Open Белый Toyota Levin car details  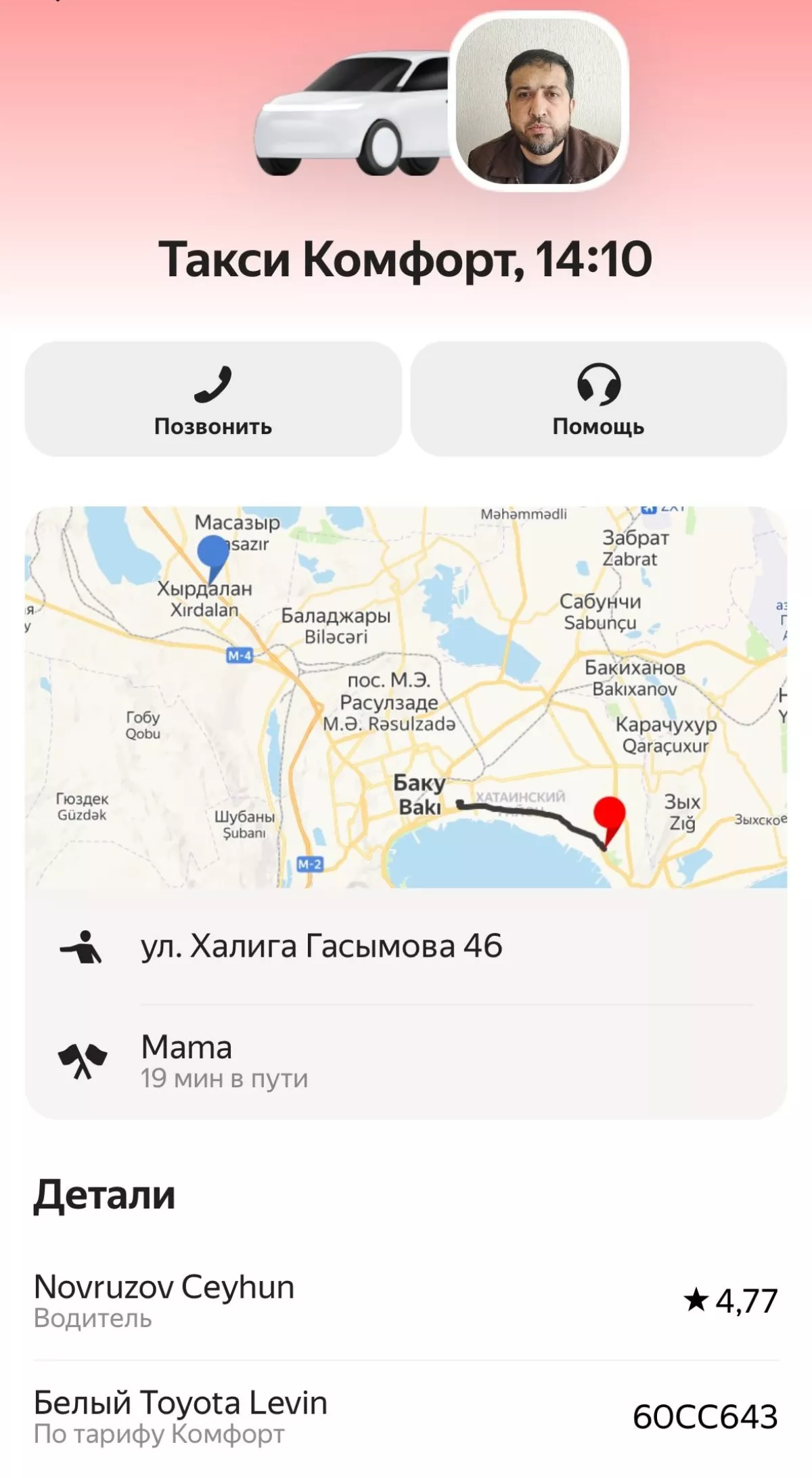pyautogui.click(x=406, y=1415)
